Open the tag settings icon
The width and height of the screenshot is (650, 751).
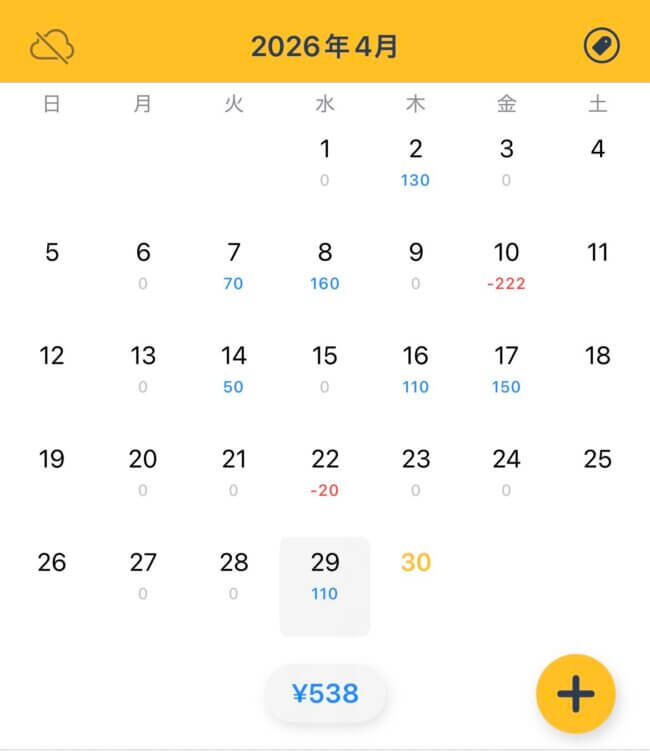coord(601,45)
